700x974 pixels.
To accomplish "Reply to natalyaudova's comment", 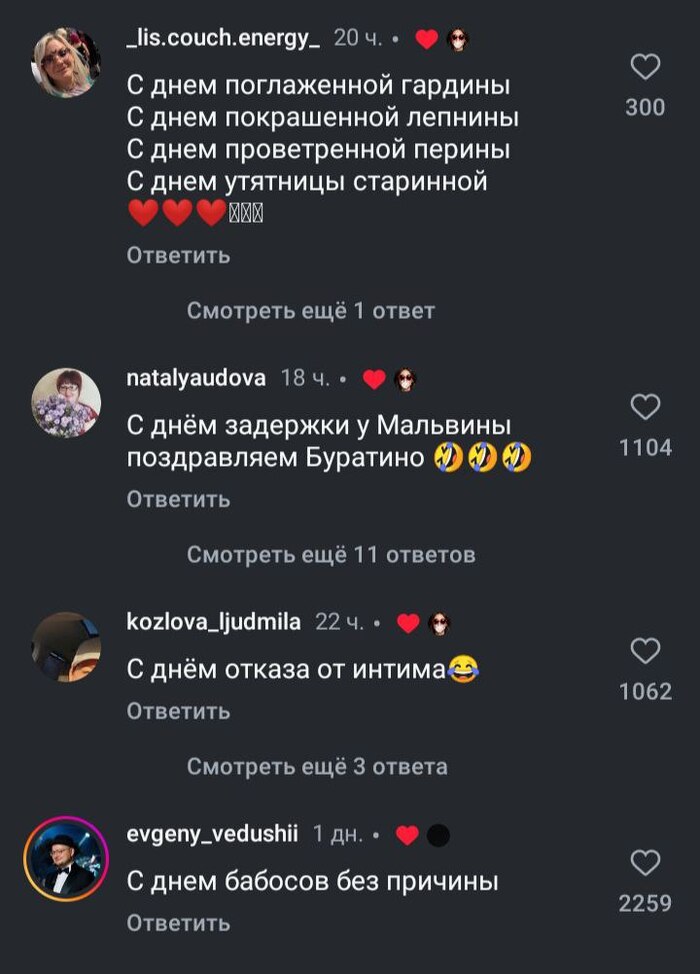I will [178, 499].
